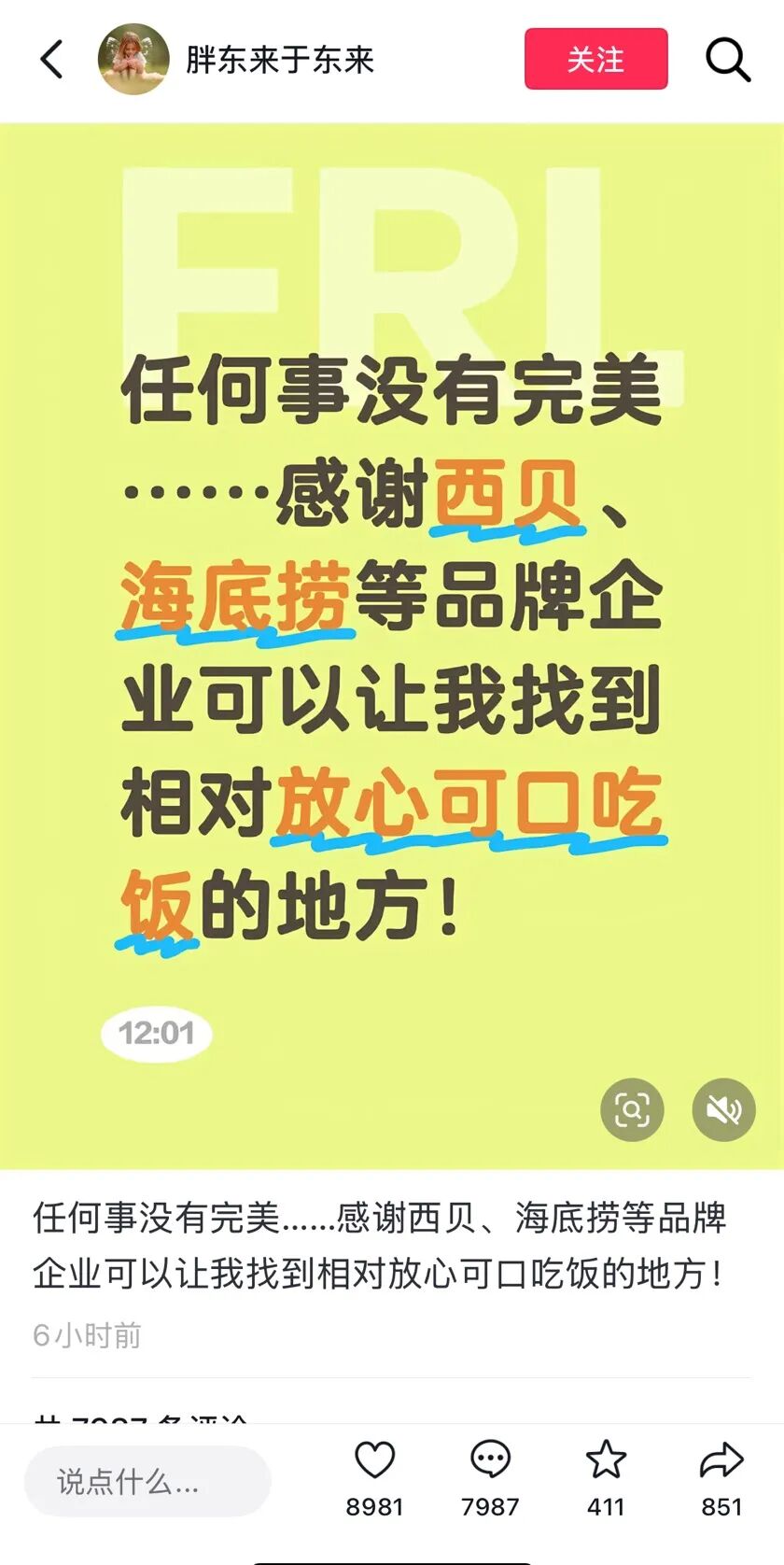The image size is (784, 1565).
Task: Open the 胖东来于东来 profile avatar
Action: coord(133,60)
